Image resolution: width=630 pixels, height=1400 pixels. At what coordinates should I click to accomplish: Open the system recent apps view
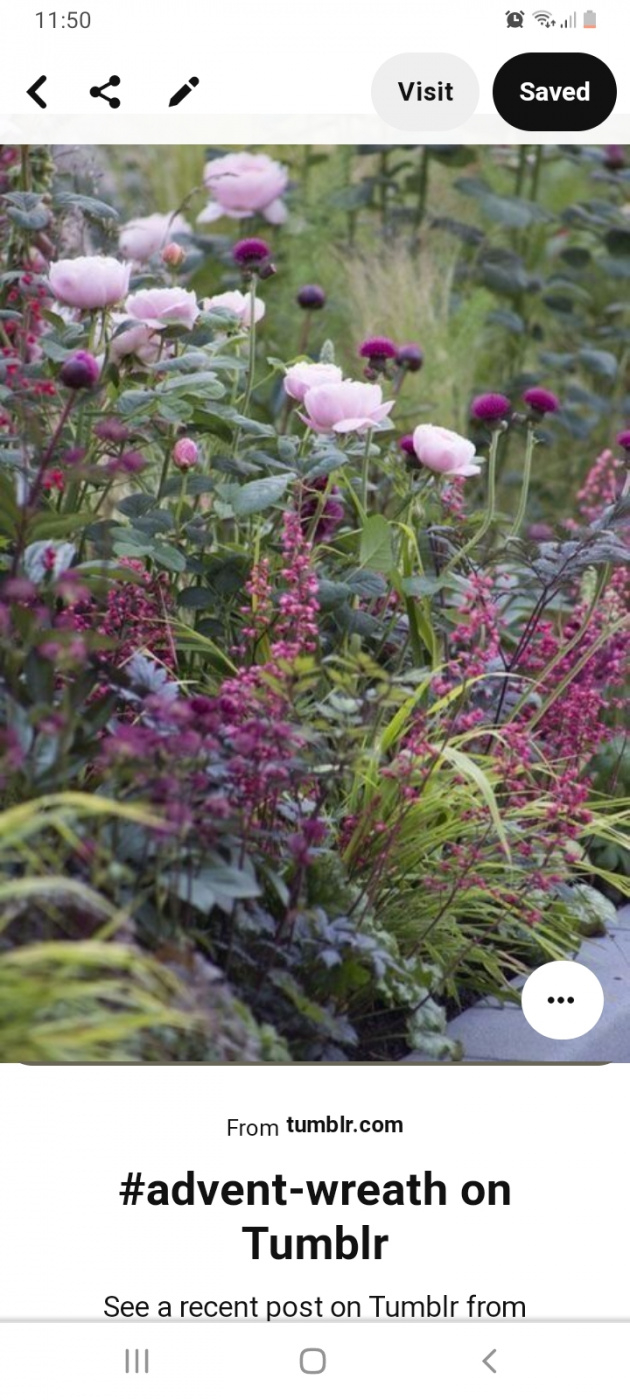click(x=136, y=1360)
